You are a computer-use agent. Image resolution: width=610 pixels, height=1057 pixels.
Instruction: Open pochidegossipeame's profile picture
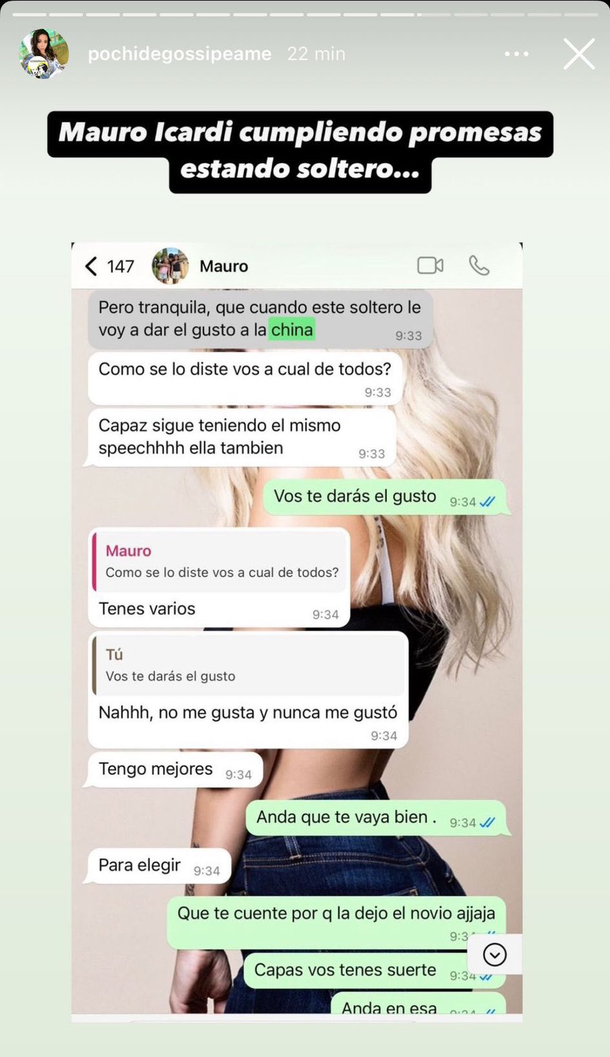44,54
